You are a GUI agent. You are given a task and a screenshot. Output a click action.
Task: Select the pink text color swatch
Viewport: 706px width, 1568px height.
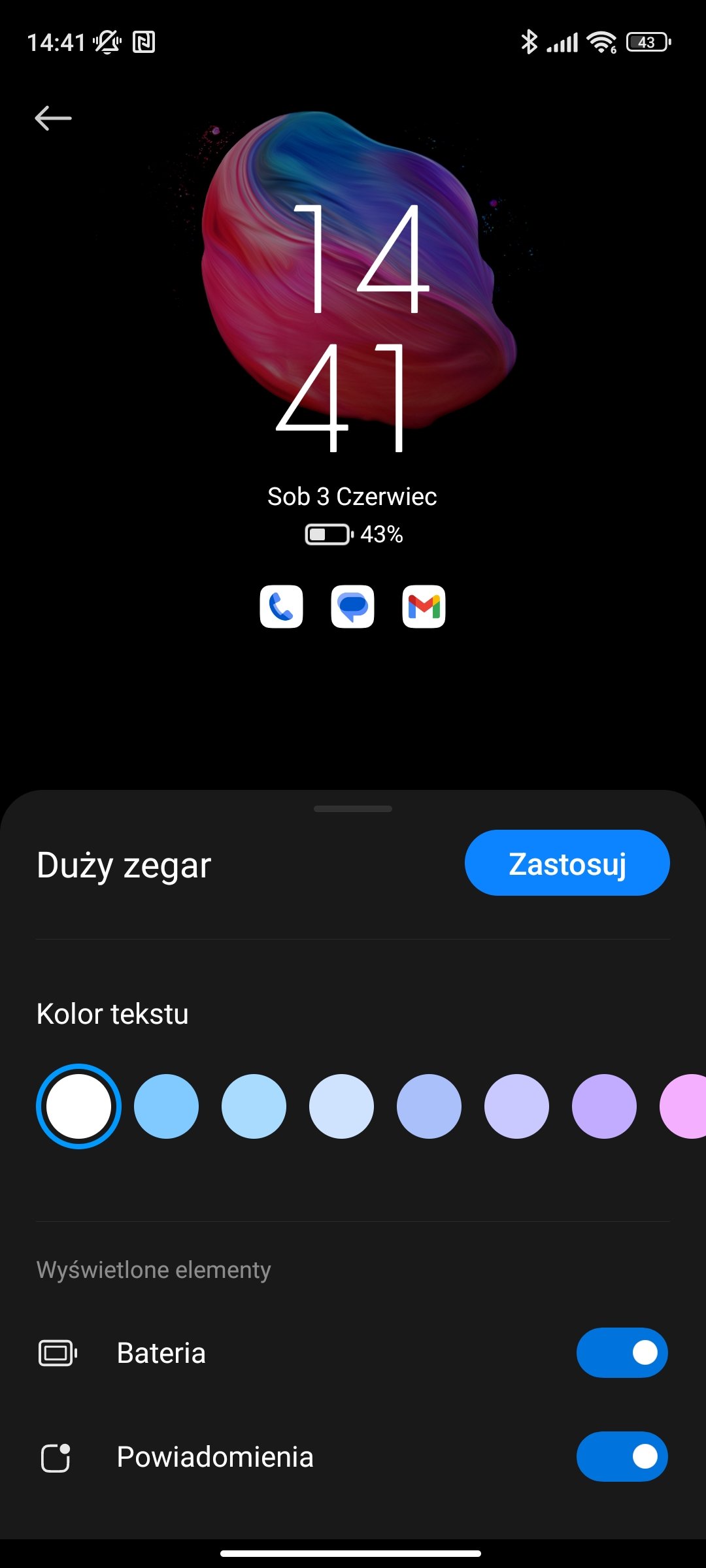pos(684,1106)
